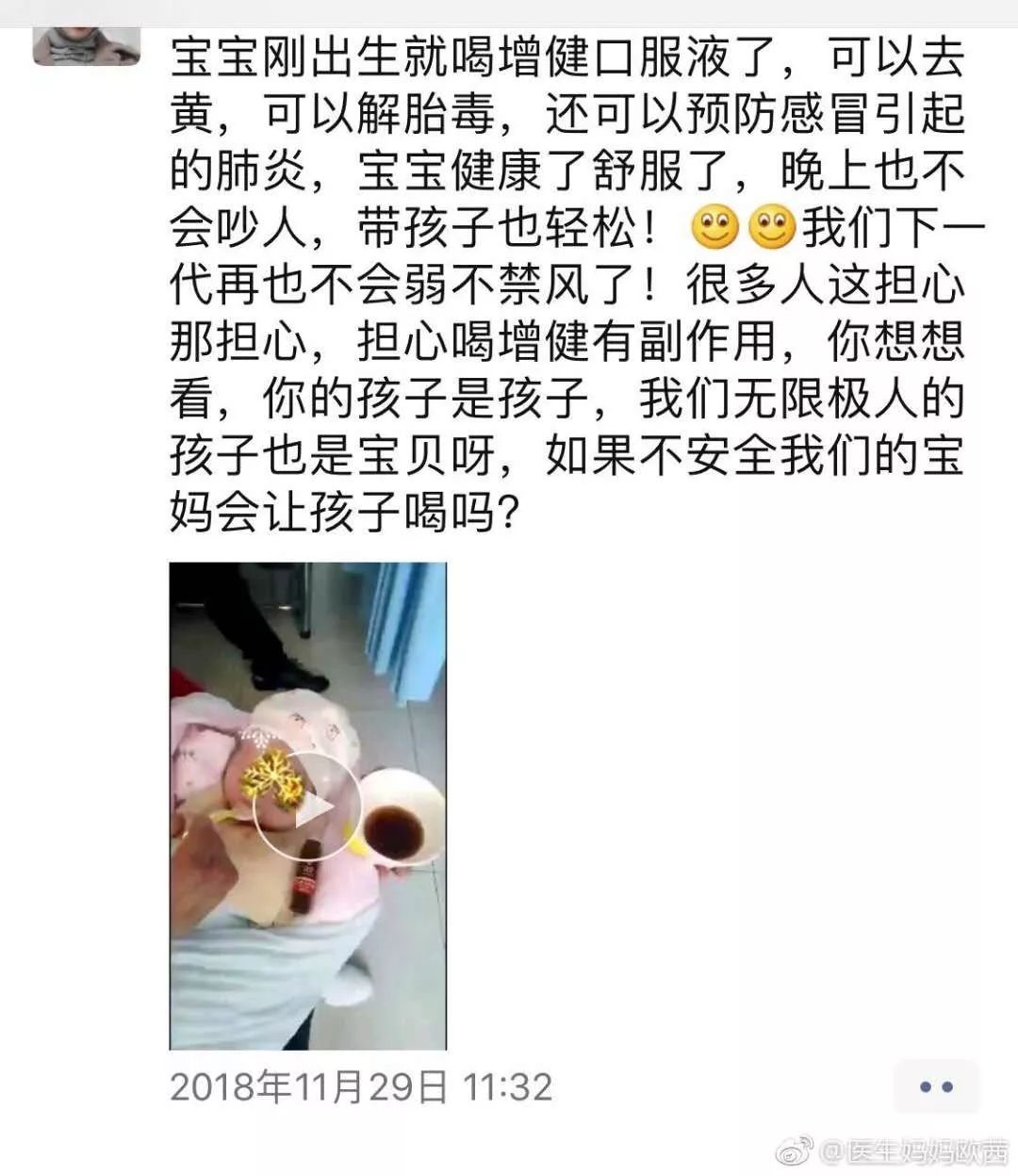This screenshot has height=1176, width=1018.
Task: Open the two-dot like and comment menu
Action: (936, 1086)
